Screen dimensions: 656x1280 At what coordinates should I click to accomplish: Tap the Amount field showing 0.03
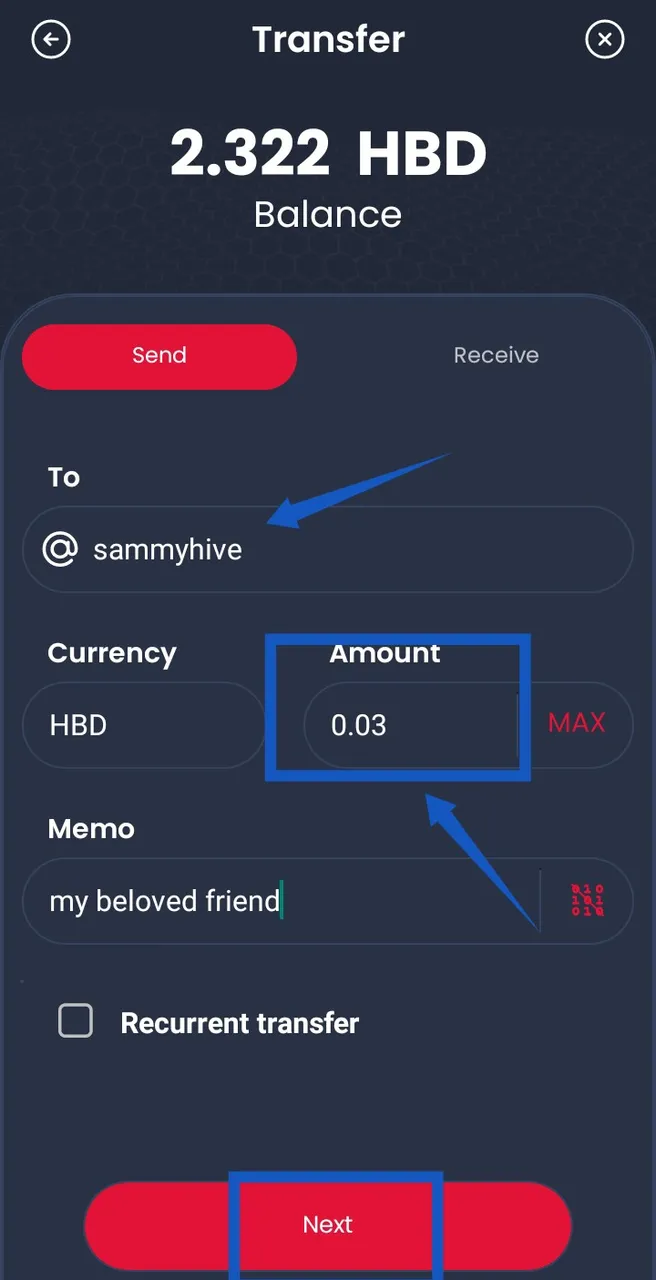coord(410,725)
